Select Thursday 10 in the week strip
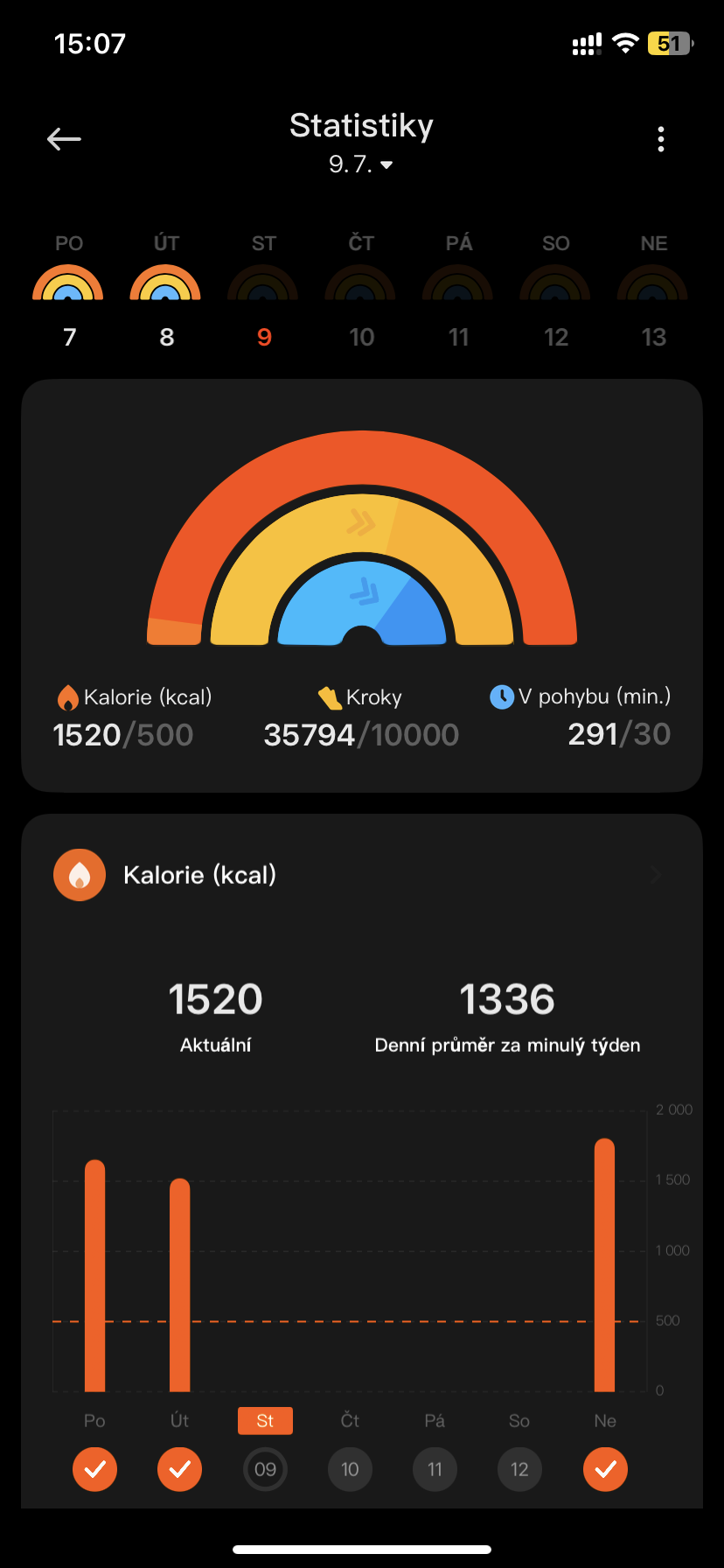Viewport: 724px width, 1568px height. (x=361, y=293)
